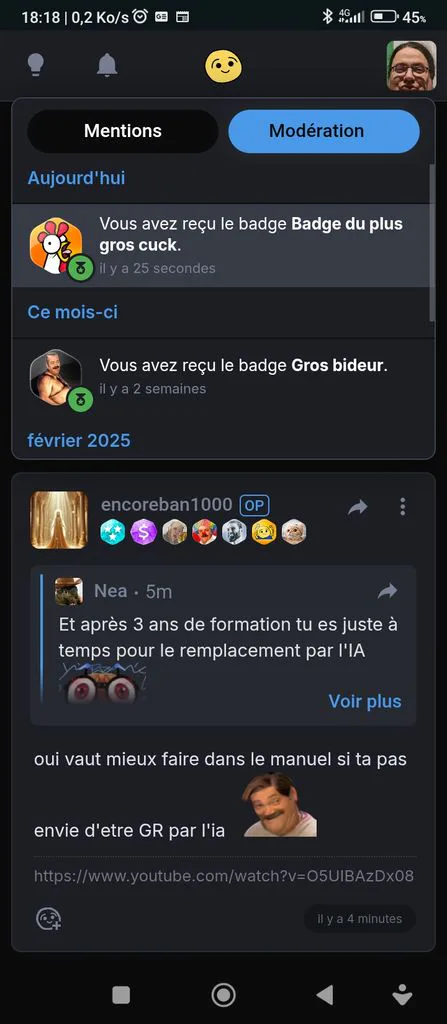Share encoreban1000's post
Viewport: 447px width, 1024px height.
click(x=357, y=507)
